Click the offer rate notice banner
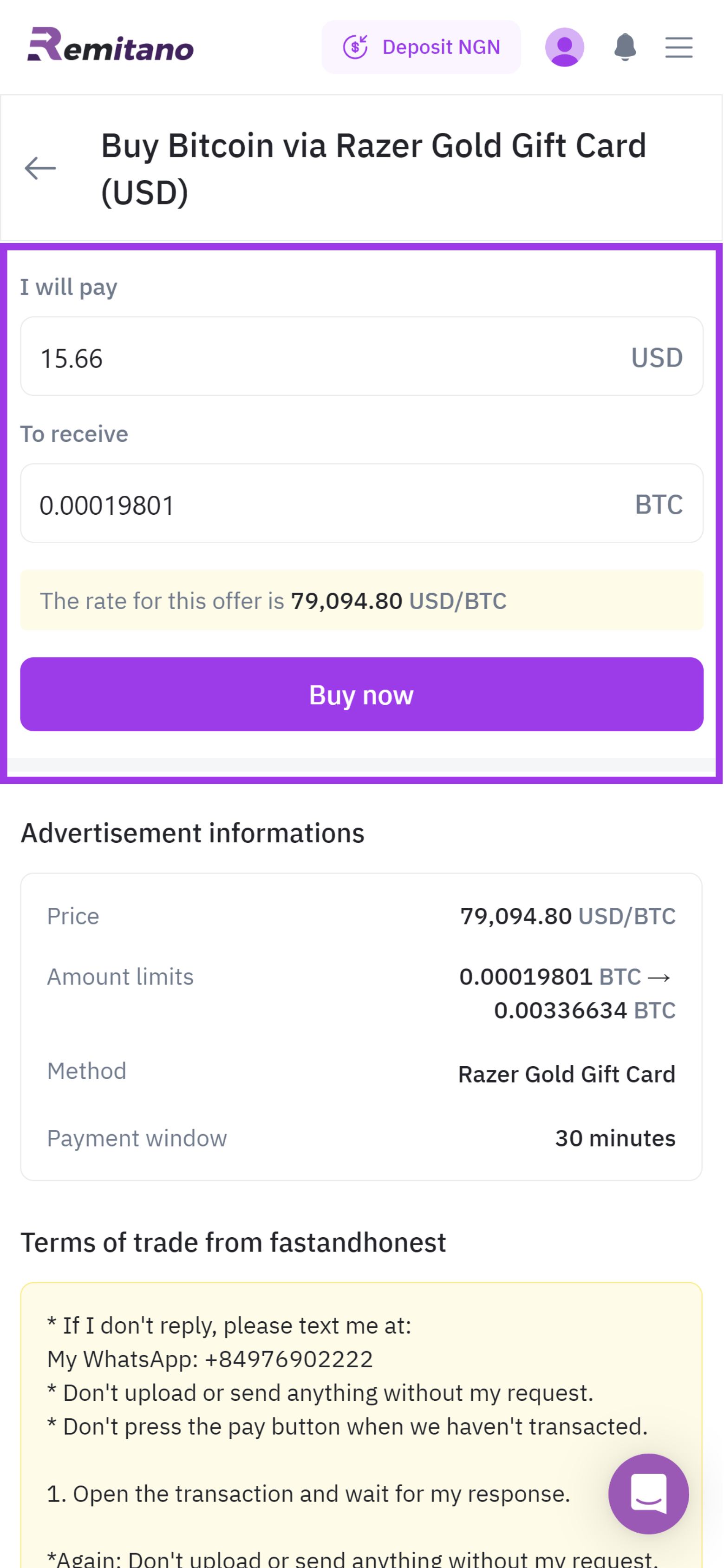This screenshot has width=724, height=1568. click(361, 600)
